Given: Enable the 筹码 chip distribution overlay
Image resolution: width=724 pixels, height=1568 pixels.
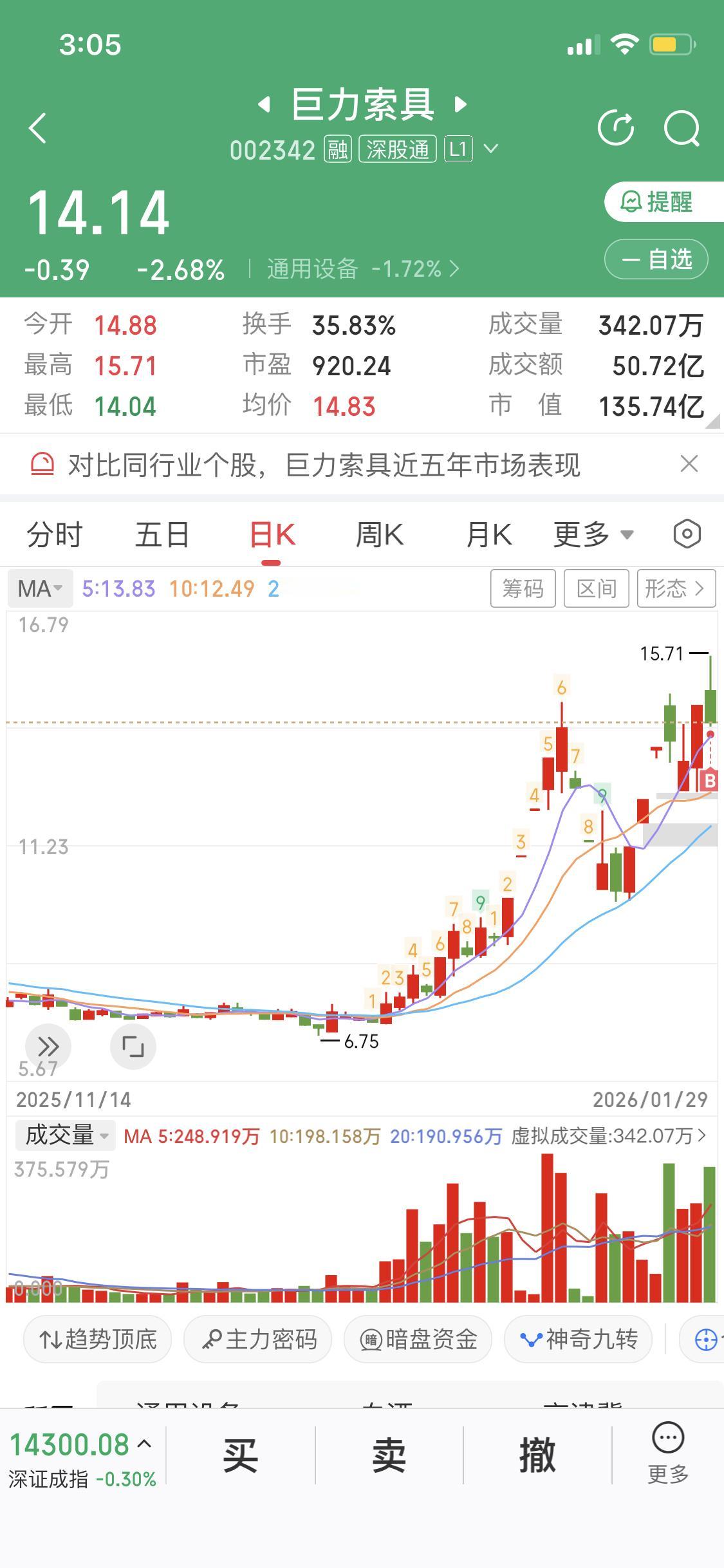Looking at the screenshot, I should click(x=523, y=588).
